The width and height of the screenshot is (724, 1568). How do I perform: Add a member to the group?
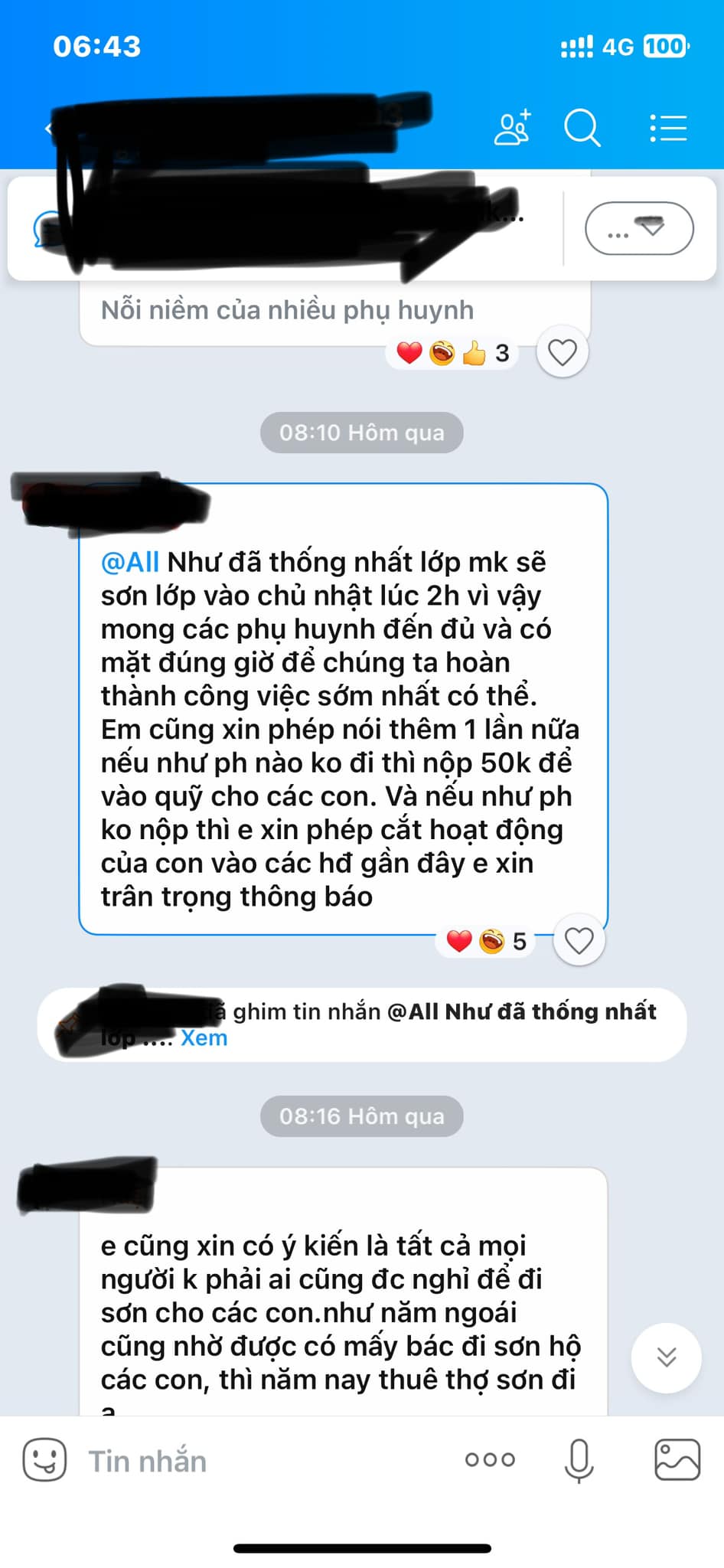coord(512,127)
